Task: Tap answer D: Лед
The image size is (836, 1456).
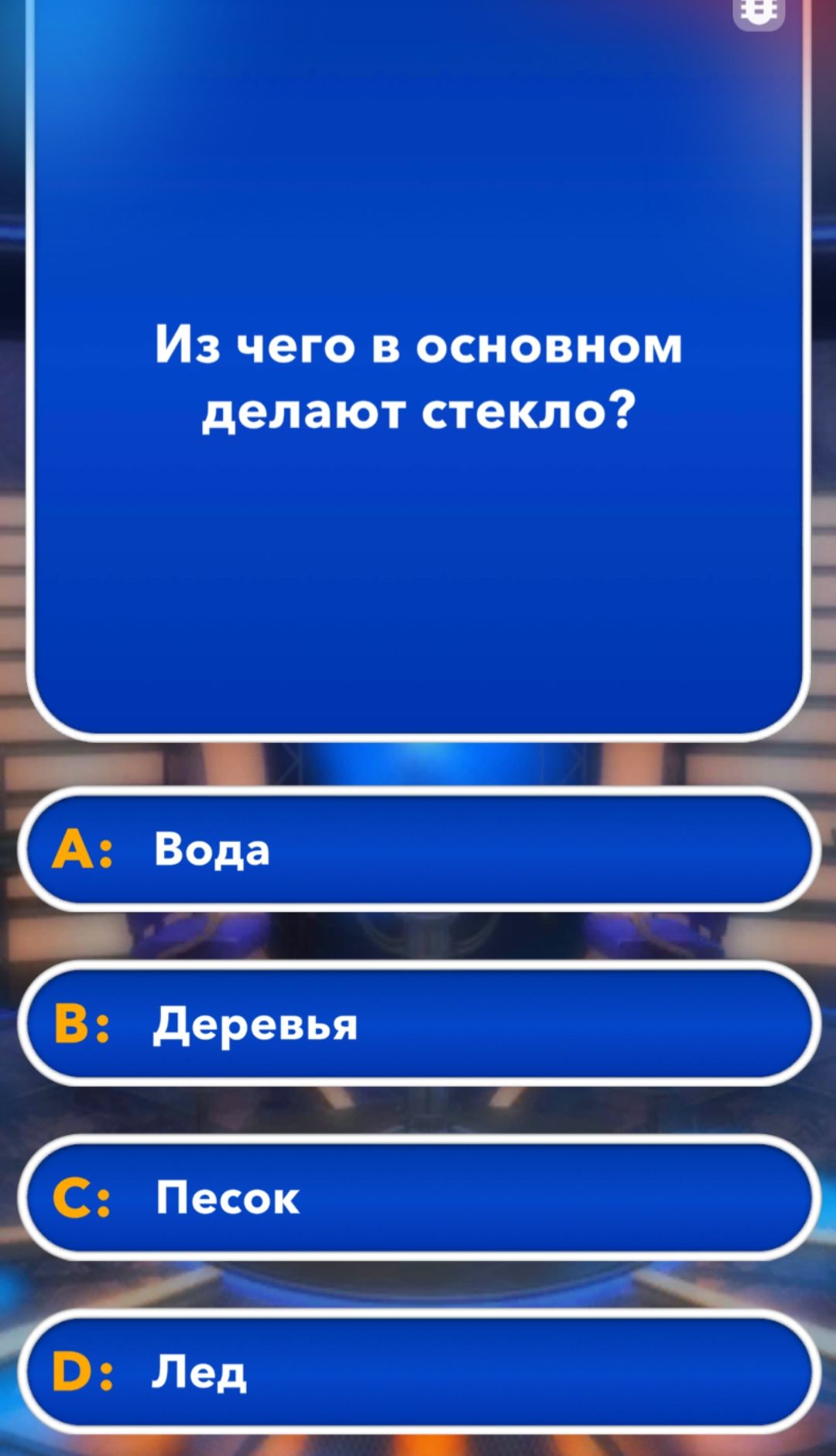Action: [x=418, y=1372]
